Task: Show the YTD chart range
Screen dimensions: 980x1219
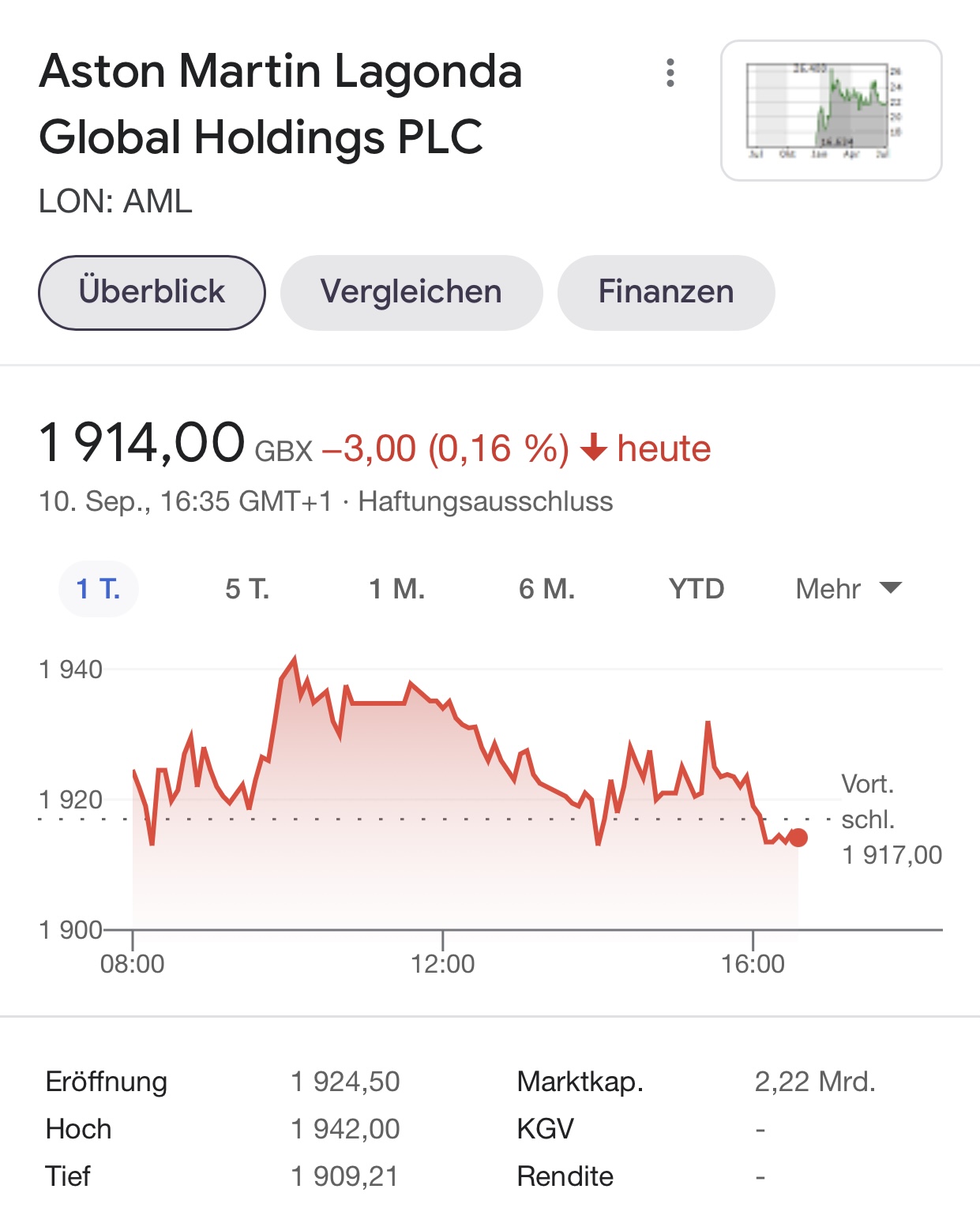Action: (697, 589)
